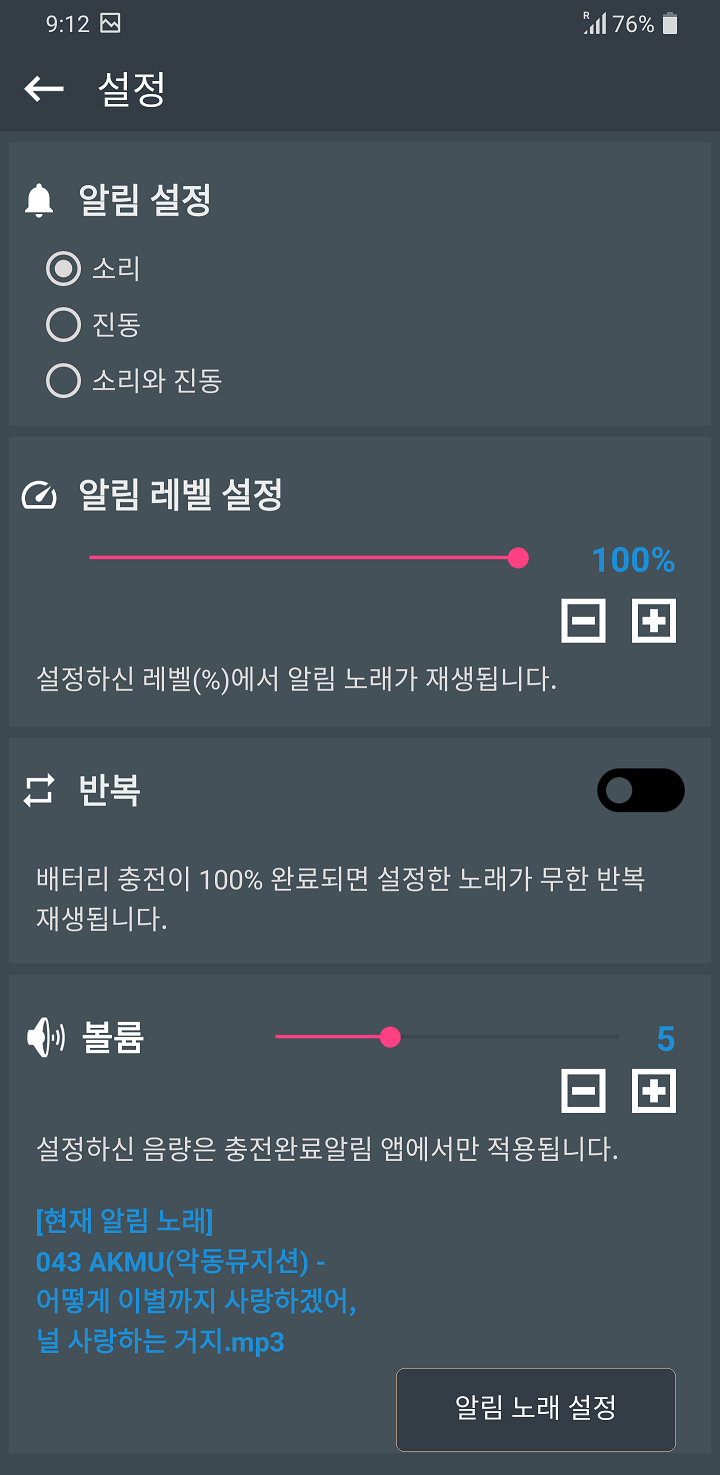
Task: Raise the 볼륨 with plus button
Action: point(654,1090)
